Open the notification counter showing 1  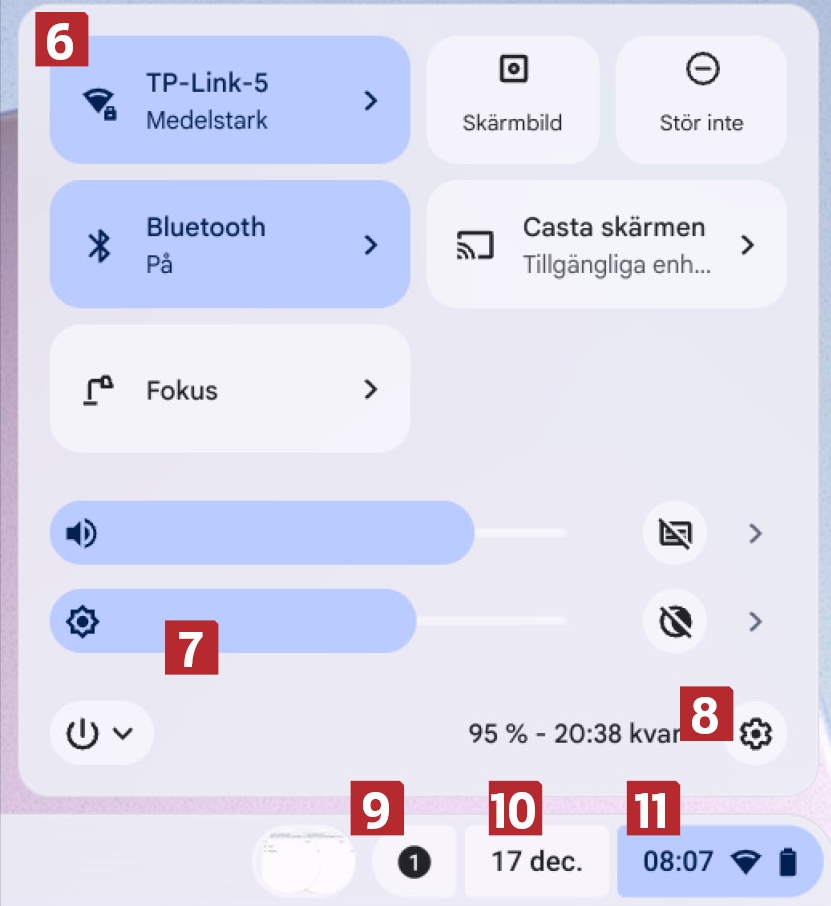pyautogui.click(x=414, y=861)
